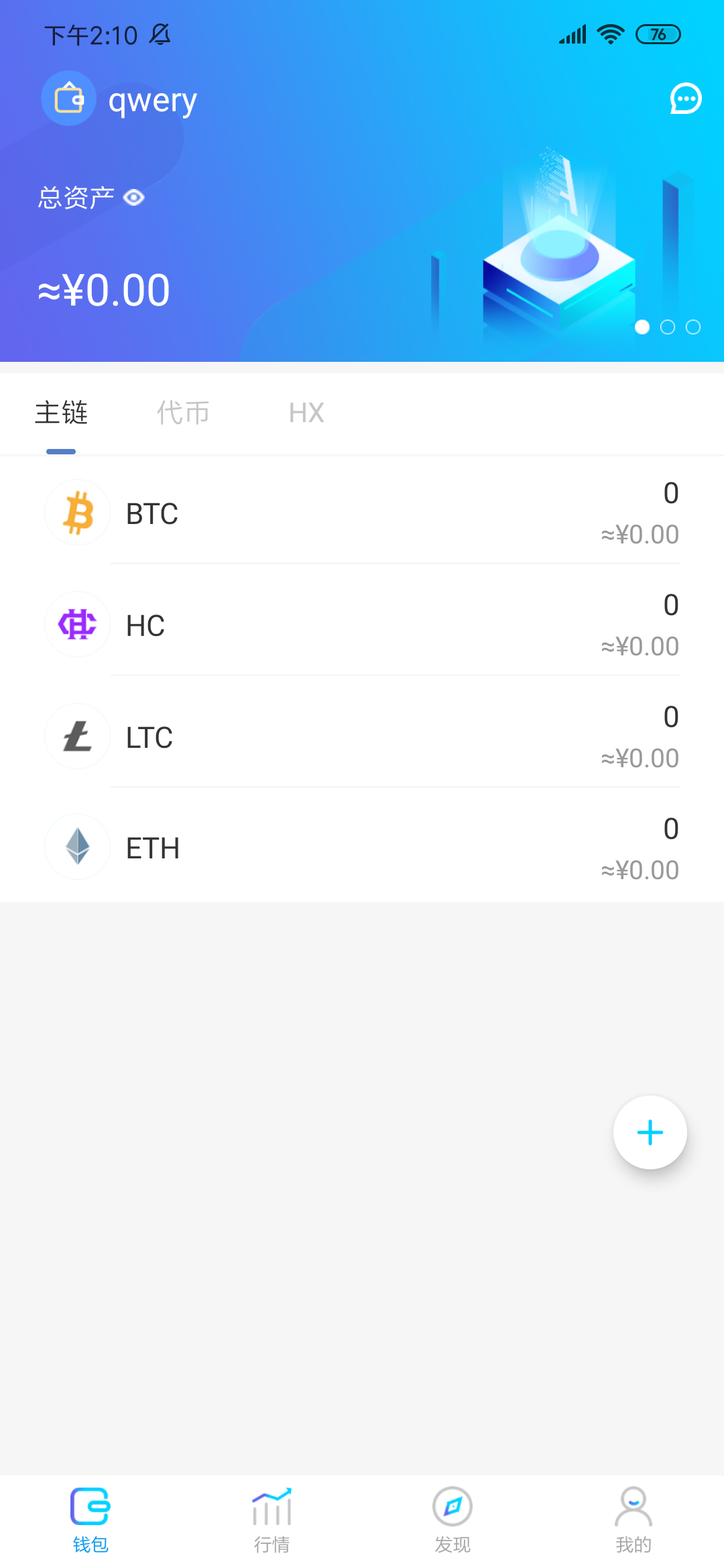This screenshot has width=724, height=1568.
Task: Select the HC HyperCash coin icon
Action: tap(76, 624)
